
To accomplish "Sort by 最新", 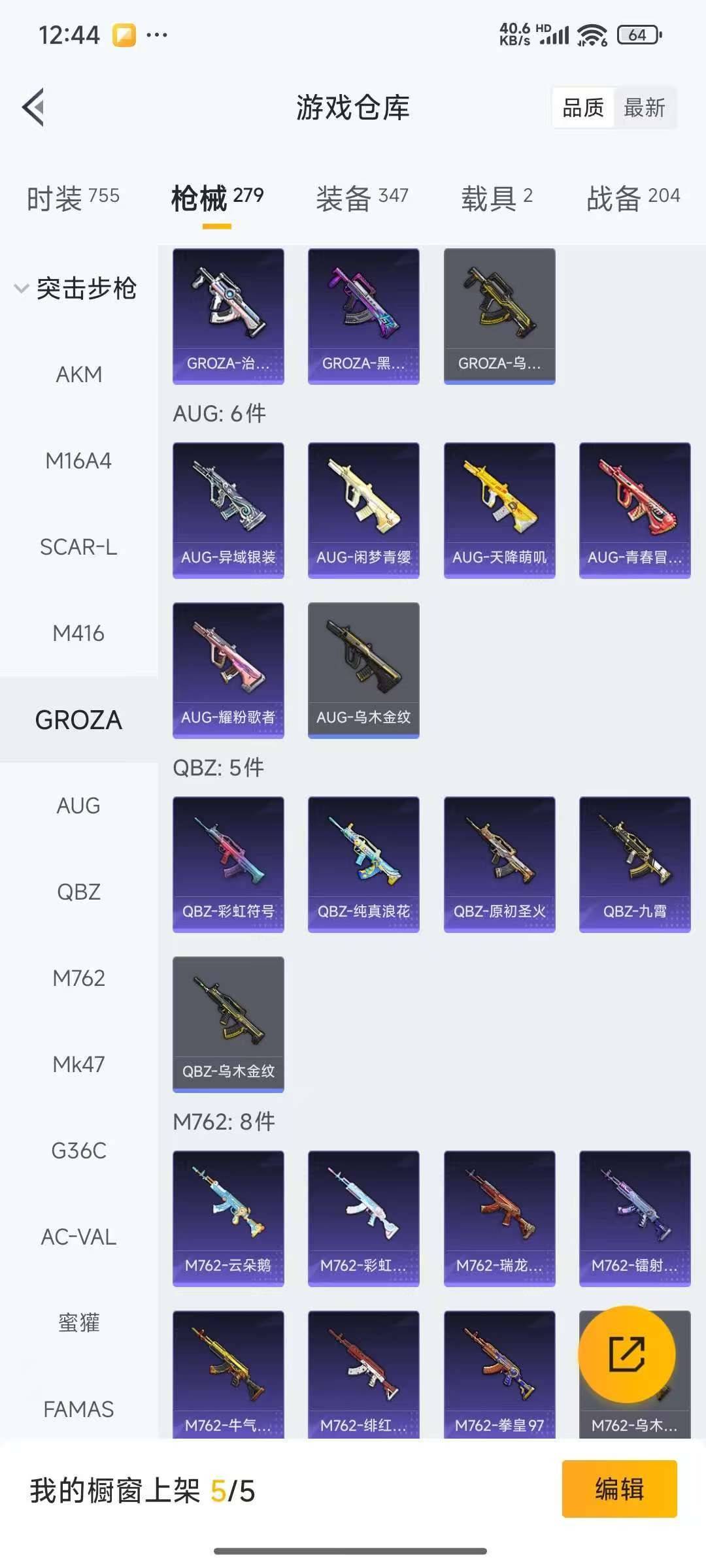I will coord(644,108).
